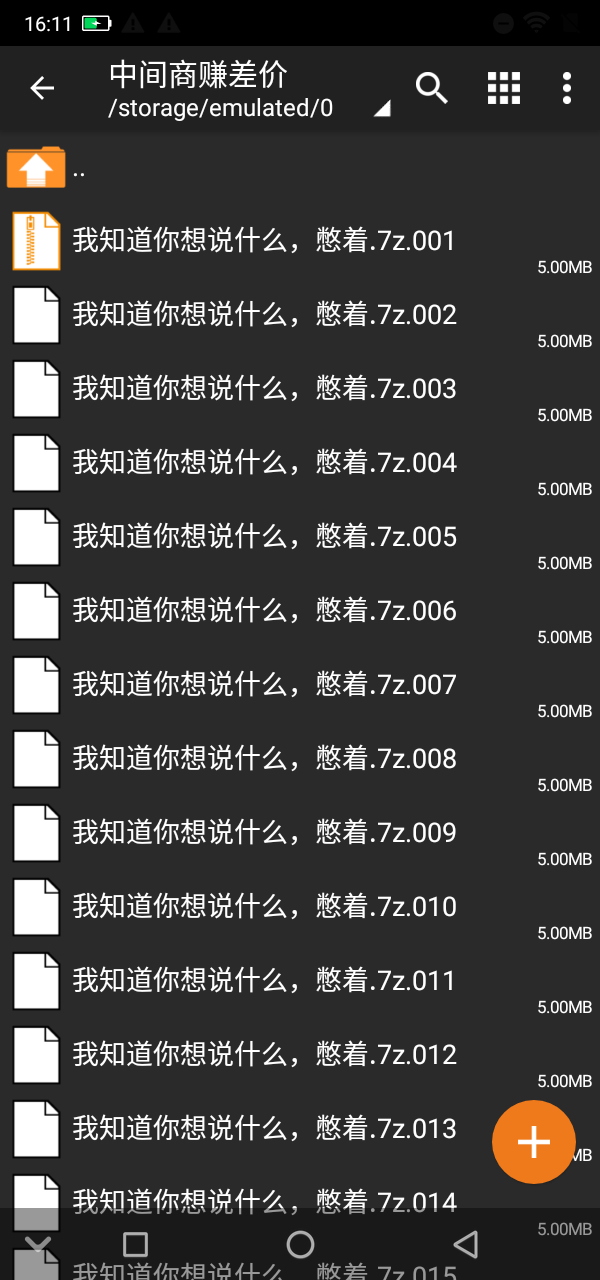Open the three-dot overflow menu
This screenshot has height=1280, width=600.
[567, 89]
